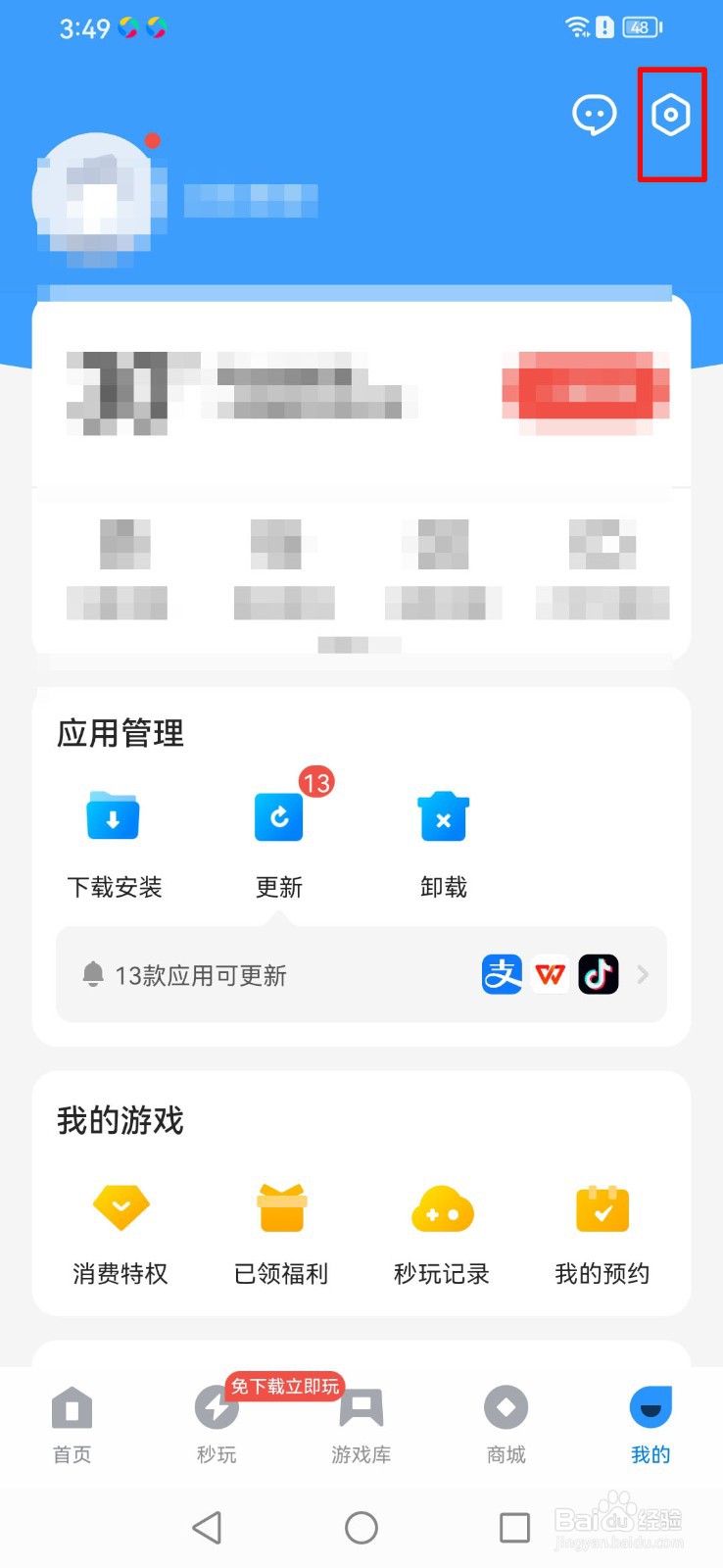This screenshot has width=723, height=1568.
Task: Open the settings gear icon
Action: coord(670,115)
